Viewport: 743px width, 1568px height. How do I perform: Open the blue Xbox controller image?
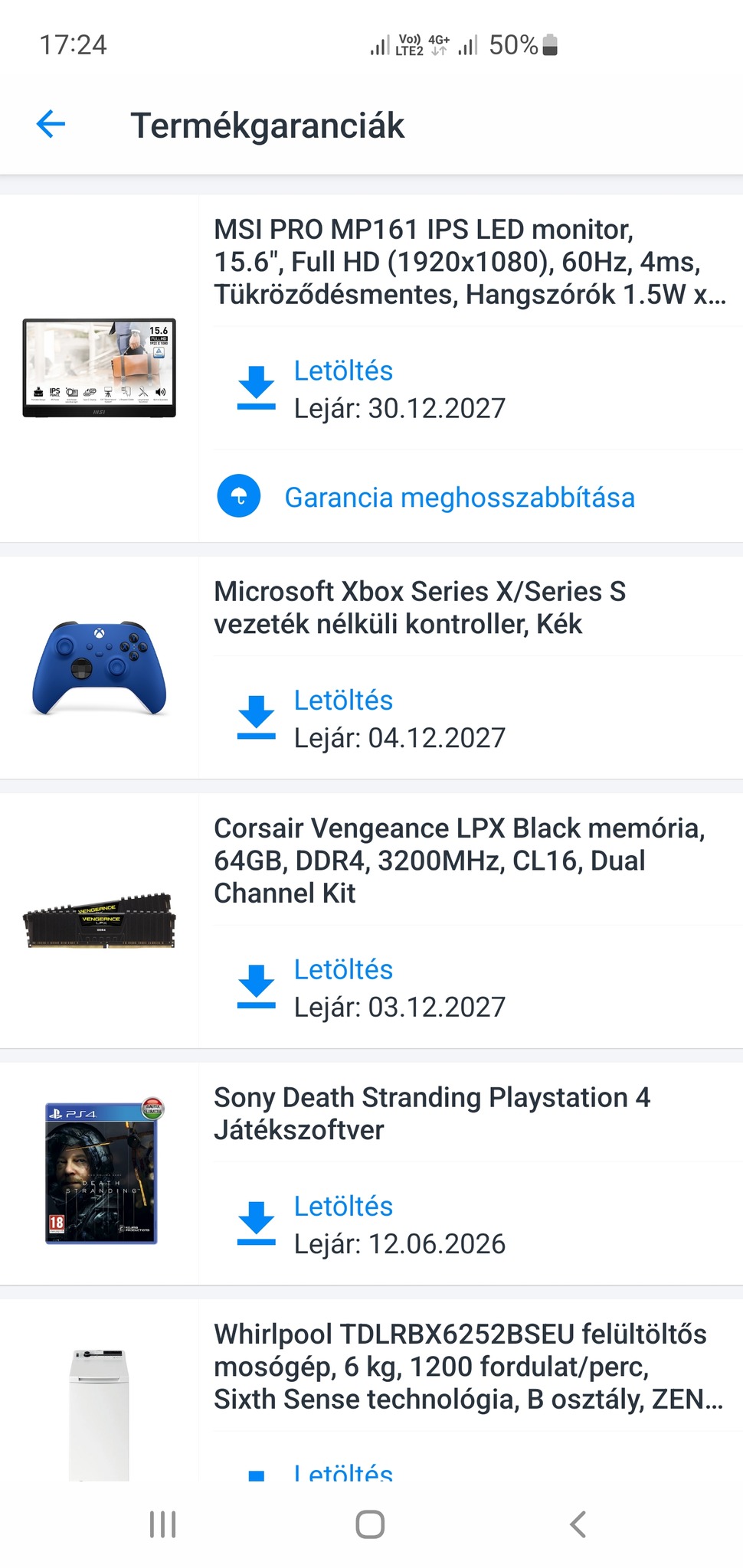click(x=100, y=668)
